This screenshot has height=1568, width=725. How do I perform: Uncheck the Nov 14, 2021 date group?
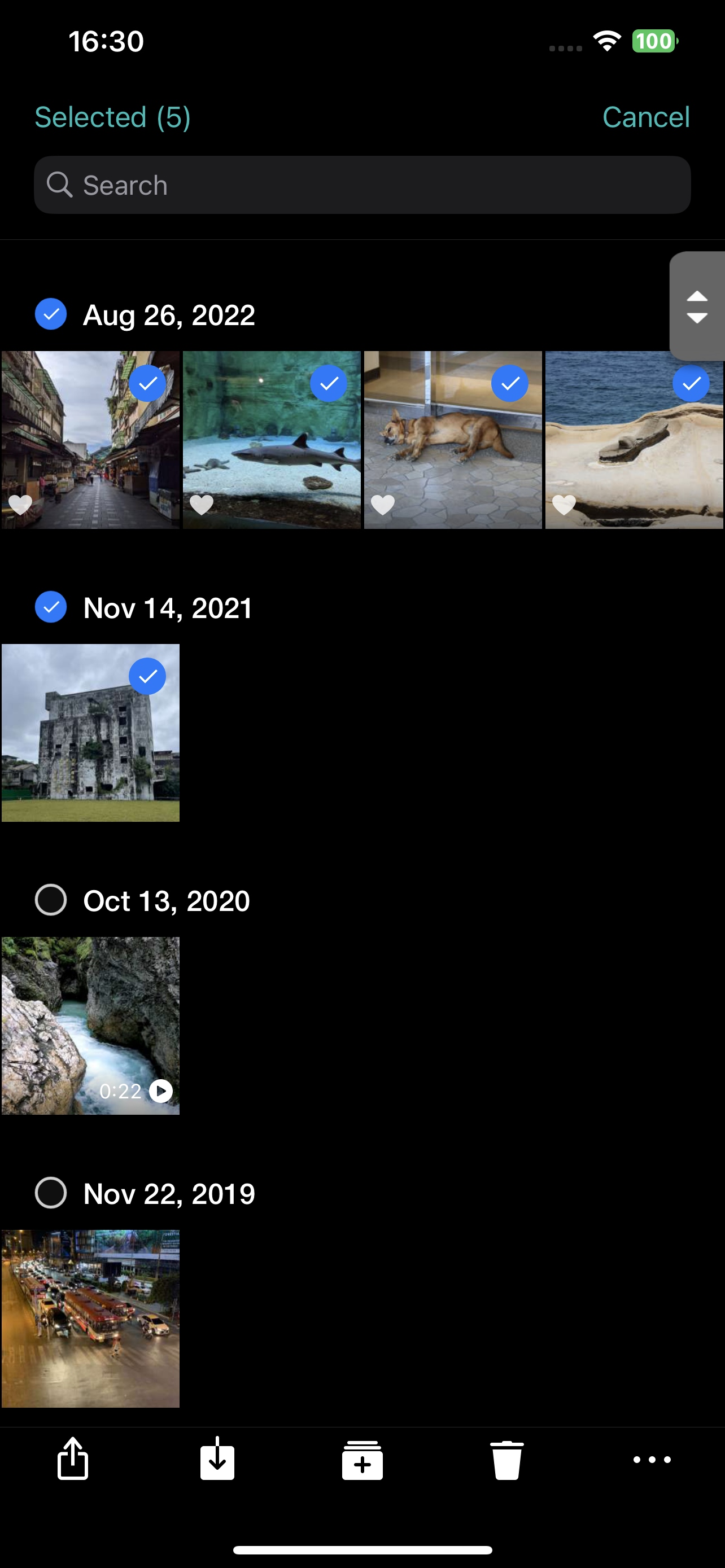(51, 607)
